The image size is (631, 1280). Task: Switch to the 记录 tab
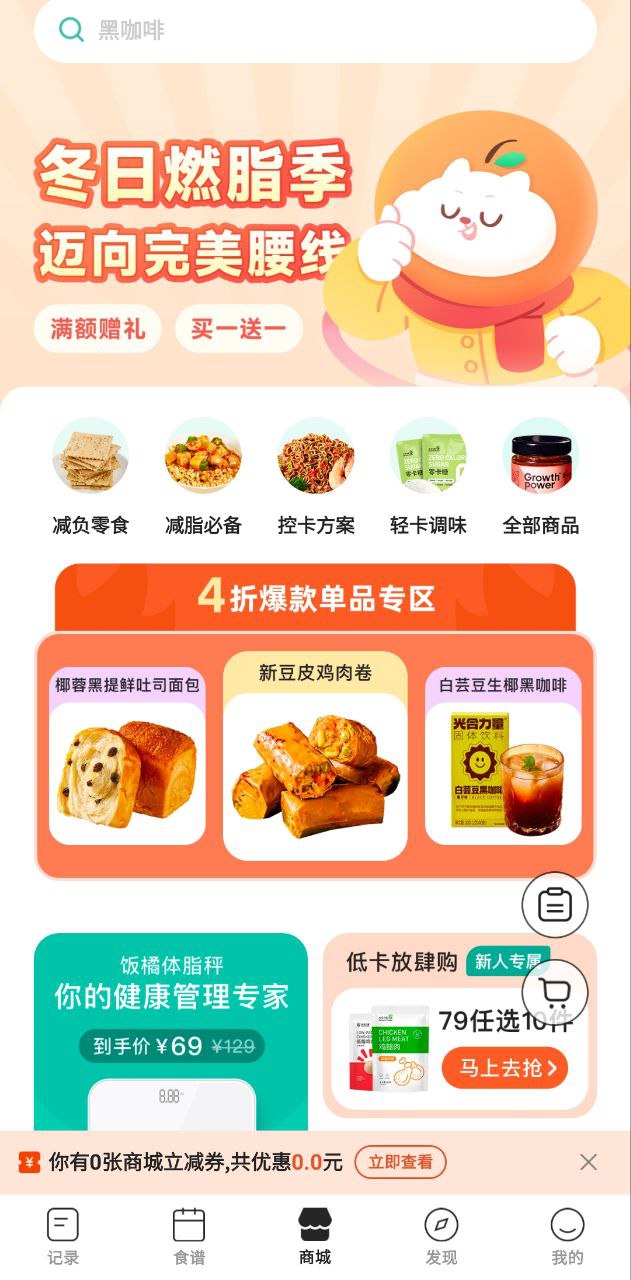point(63,1236)
